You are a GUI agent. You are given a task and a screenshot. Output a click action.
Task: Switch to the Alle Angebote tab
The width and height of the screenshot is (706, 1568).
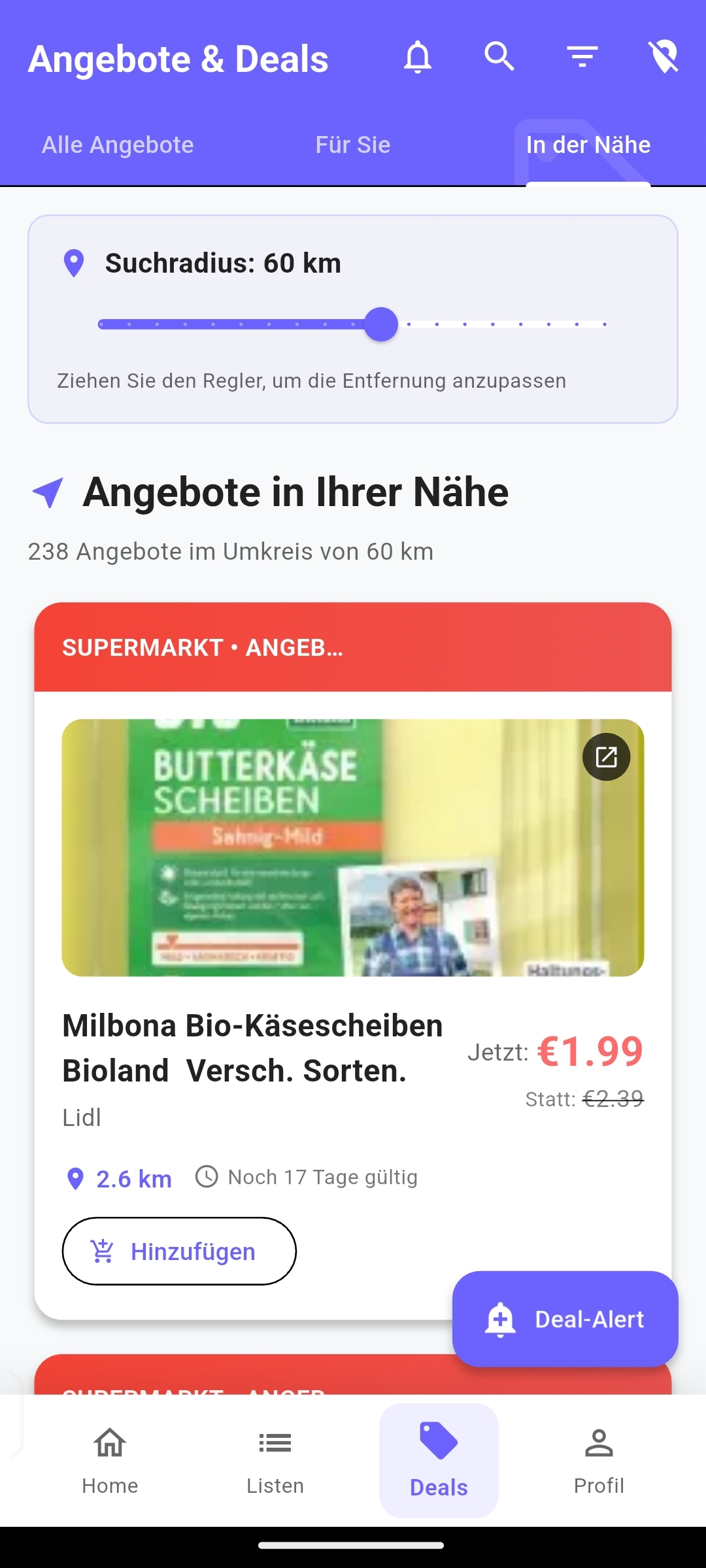118,144
